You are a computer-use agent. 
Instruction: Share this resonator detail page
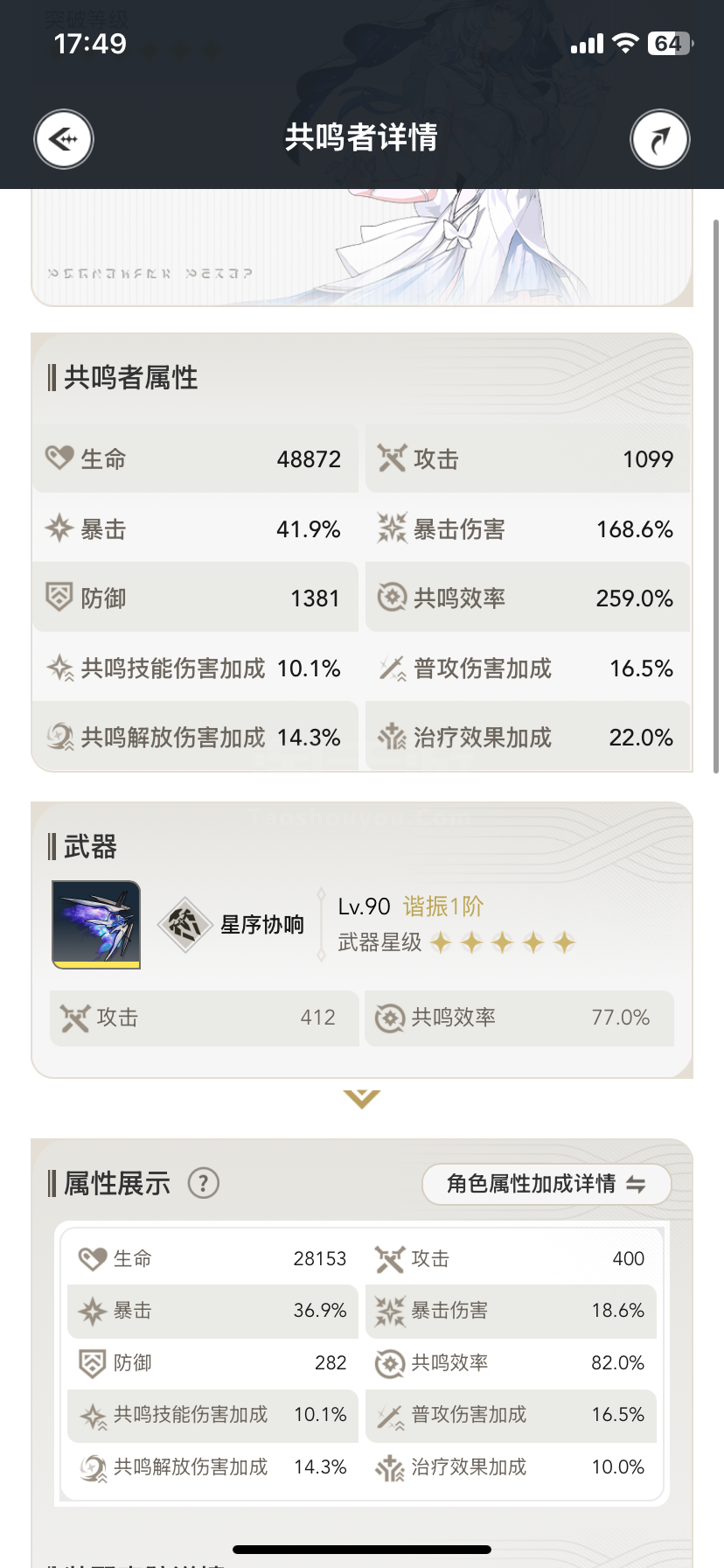pyautogui.click(x=660, y=139)
